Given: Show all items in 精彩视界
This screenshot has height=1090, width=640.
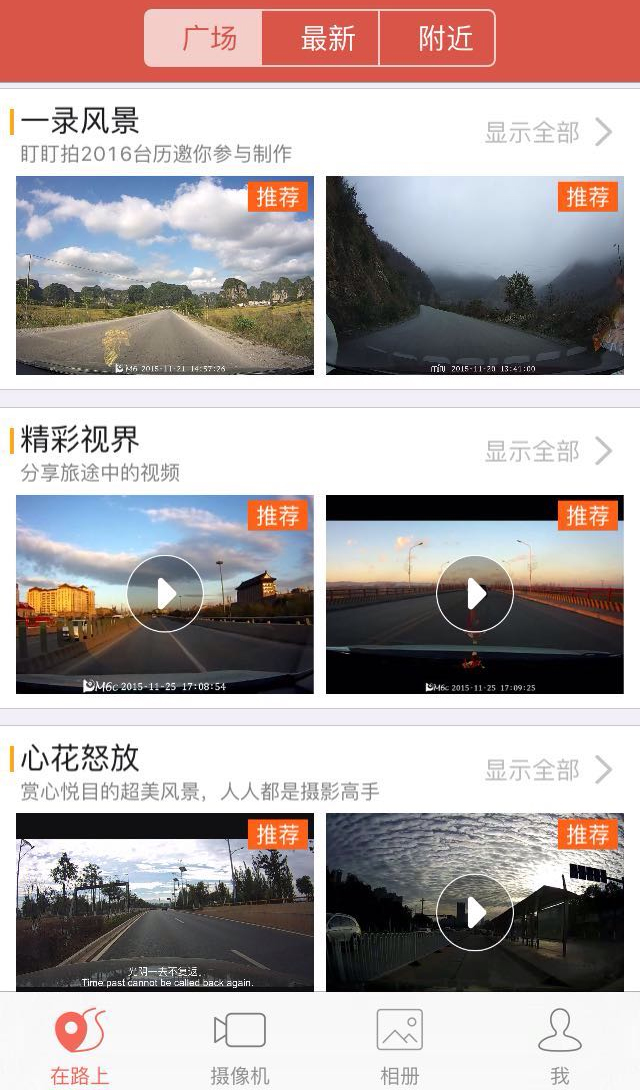Looking at the screenshot, I should pos(548,451).
